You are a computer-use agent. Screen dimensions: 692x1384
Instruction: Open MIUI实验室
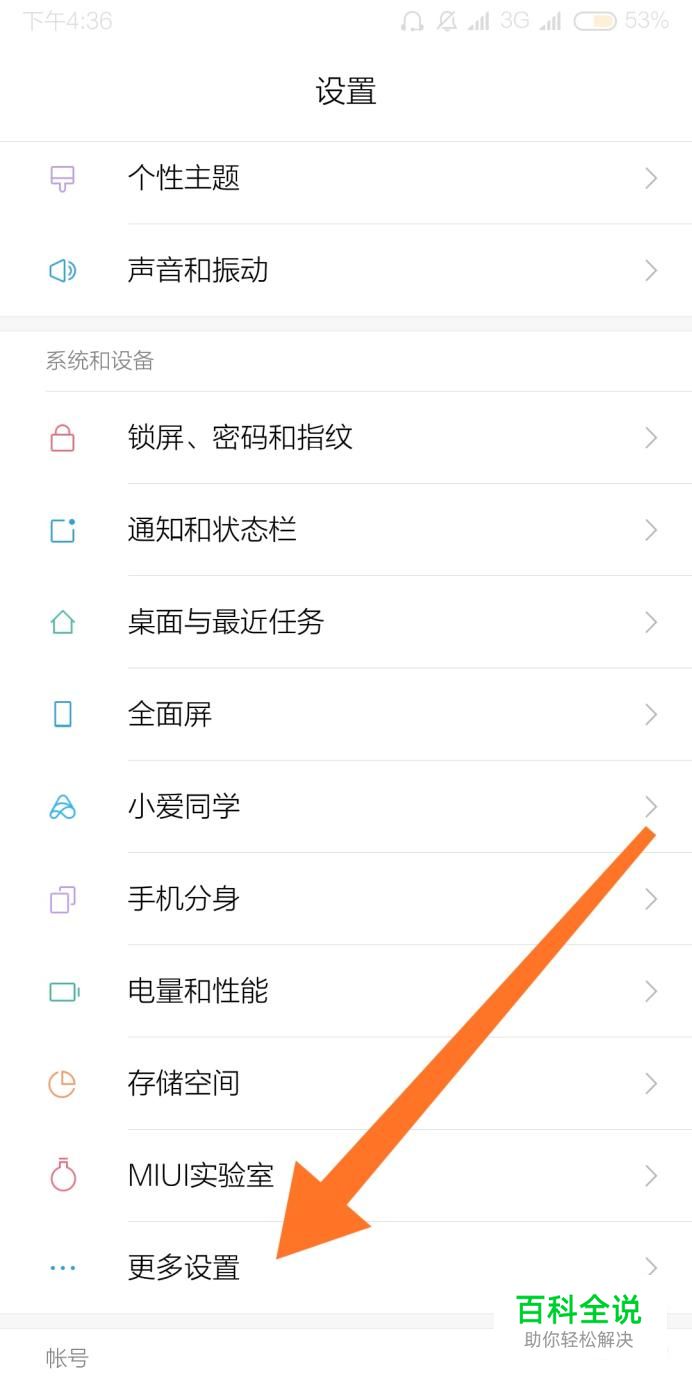coord(346,1175)
